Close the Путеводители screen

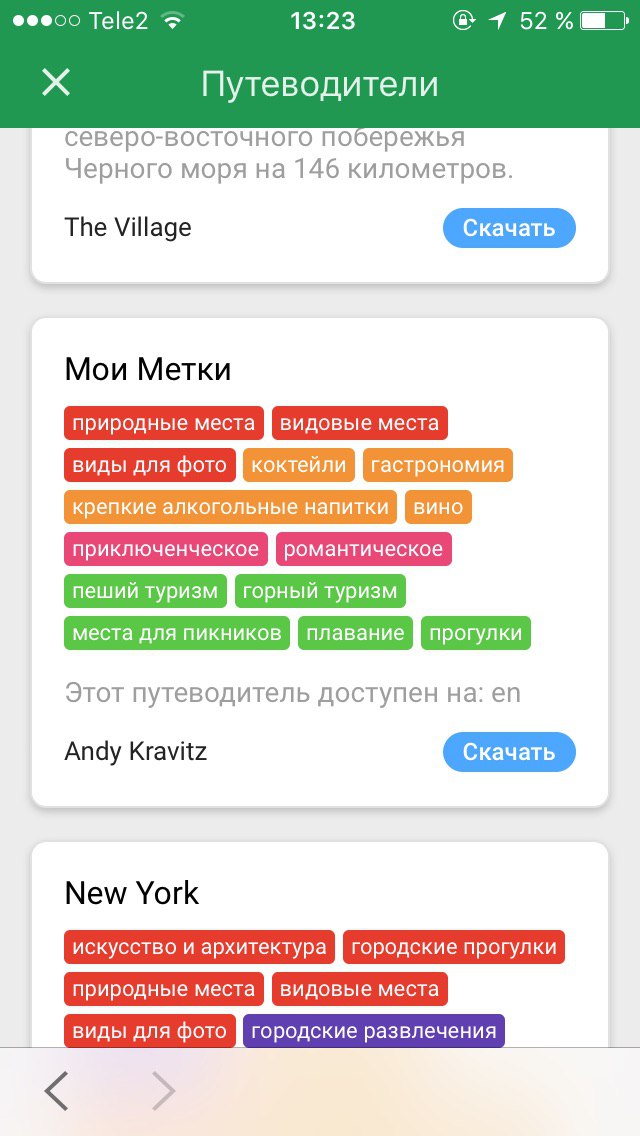[x=56, y=83]
